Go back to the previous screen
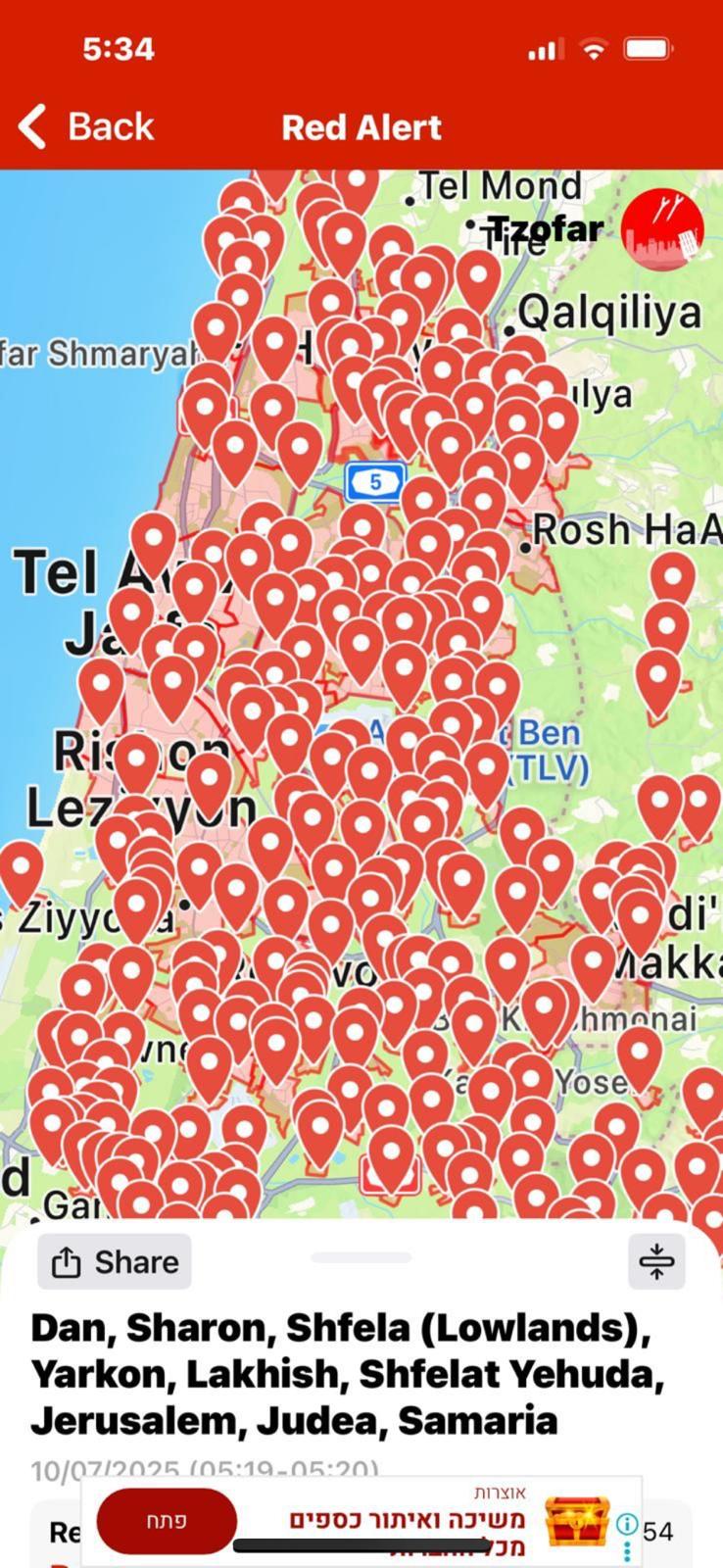This screenshot has height=1568, width=723. coord(86,127)
